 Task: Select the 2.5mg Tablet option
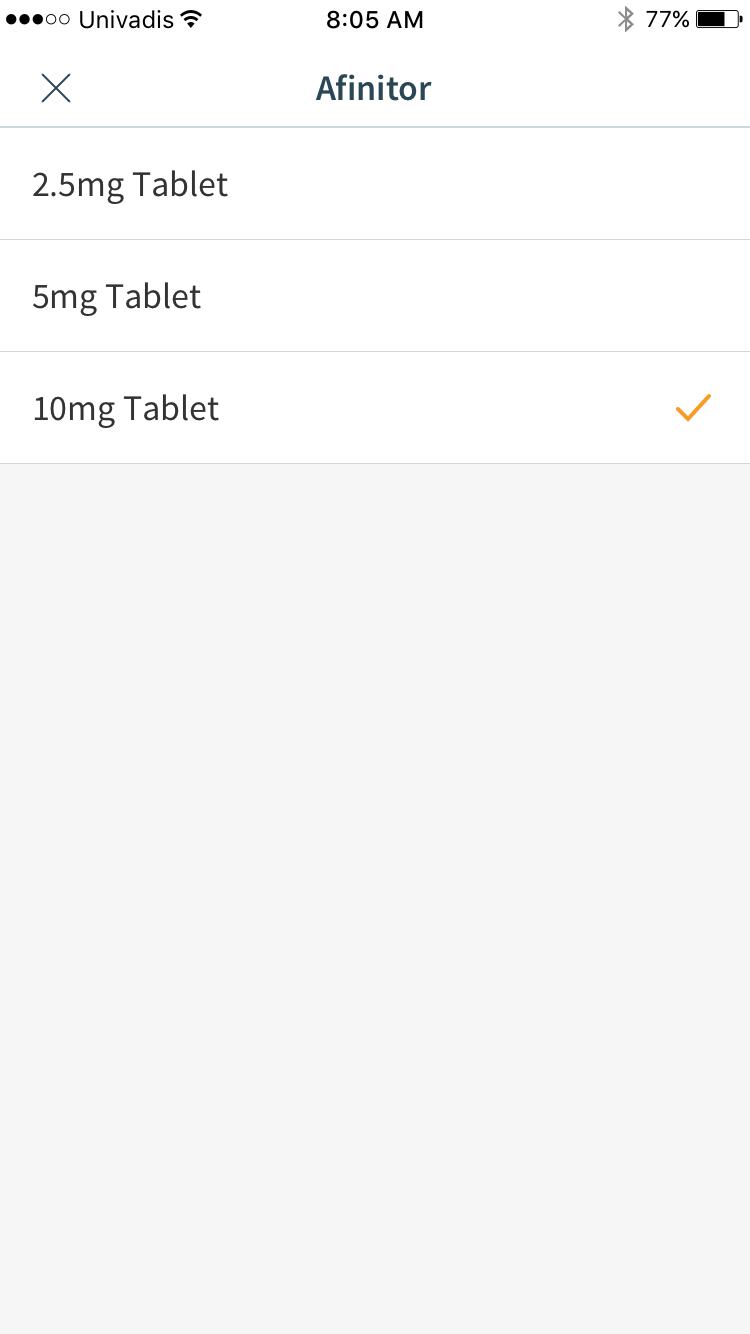coord(375,184)
